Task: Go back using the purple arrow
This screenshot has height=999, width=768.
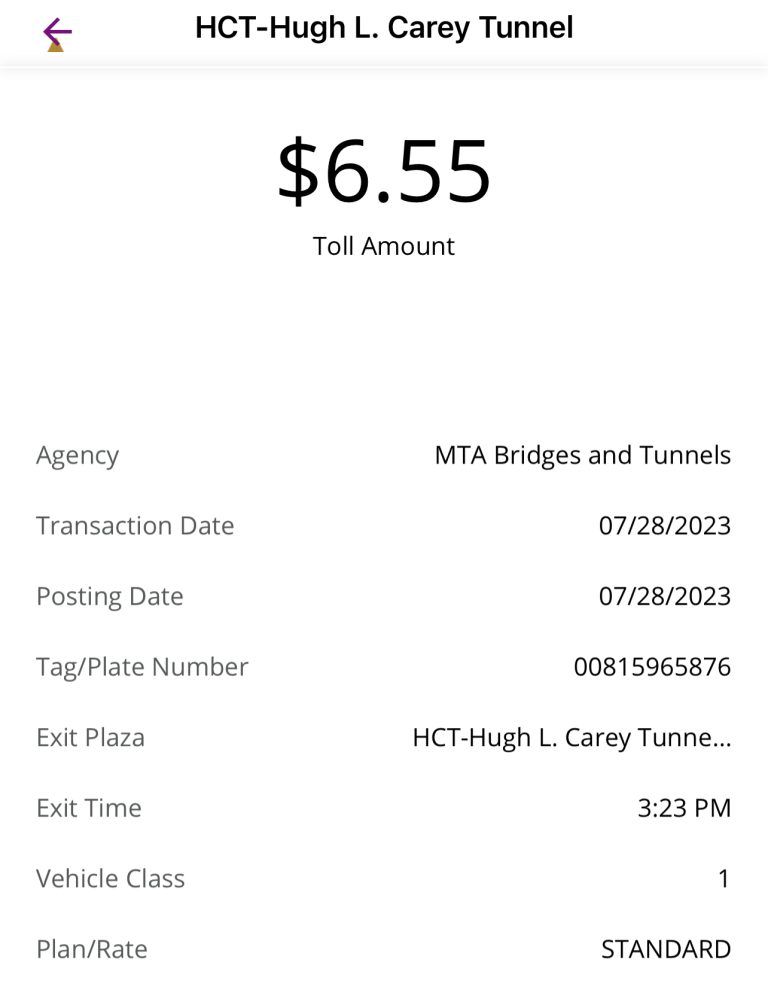Action: tap(57, 33)
